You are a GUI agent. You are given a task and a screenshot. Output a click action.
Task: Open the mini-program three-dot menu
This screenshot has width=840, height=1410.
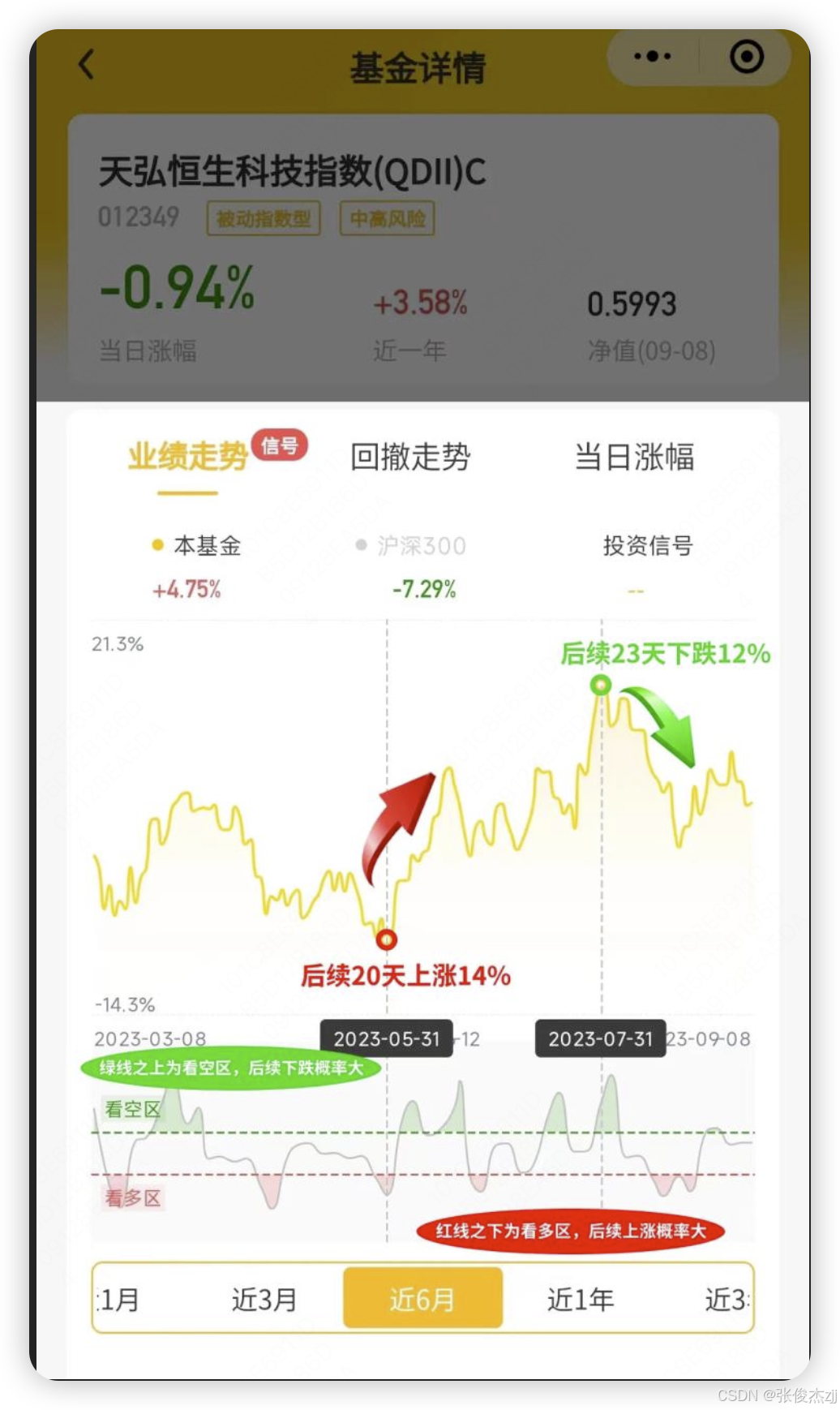pyautogui.click(x=653, y=57)
